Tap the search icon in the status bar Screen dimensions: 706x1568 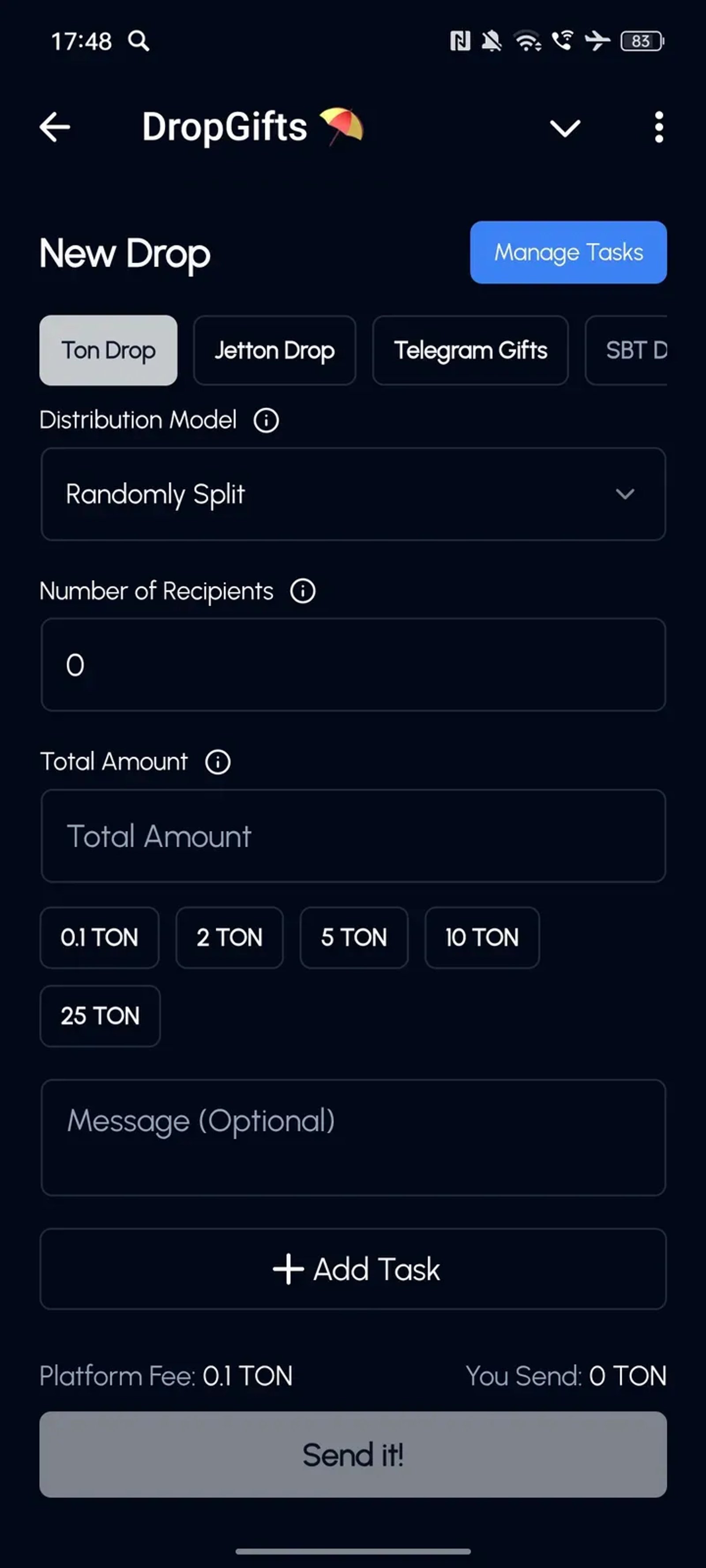(138, 41)
